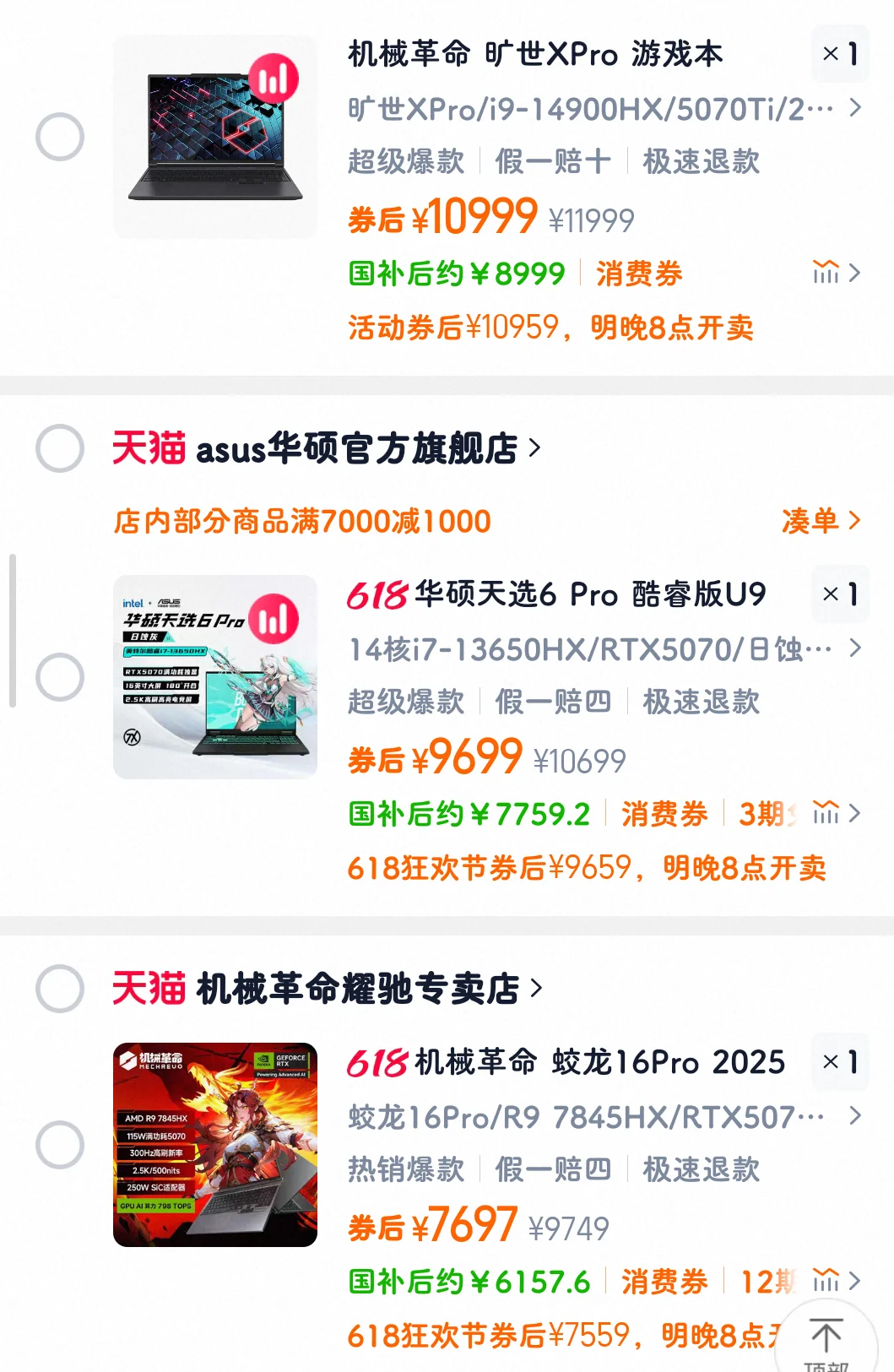Image resolution: width=894 pixels, height=1372 pixels.
Task: Select the 华硕天选6 Pro item checkbox
Action: (60, 677)
